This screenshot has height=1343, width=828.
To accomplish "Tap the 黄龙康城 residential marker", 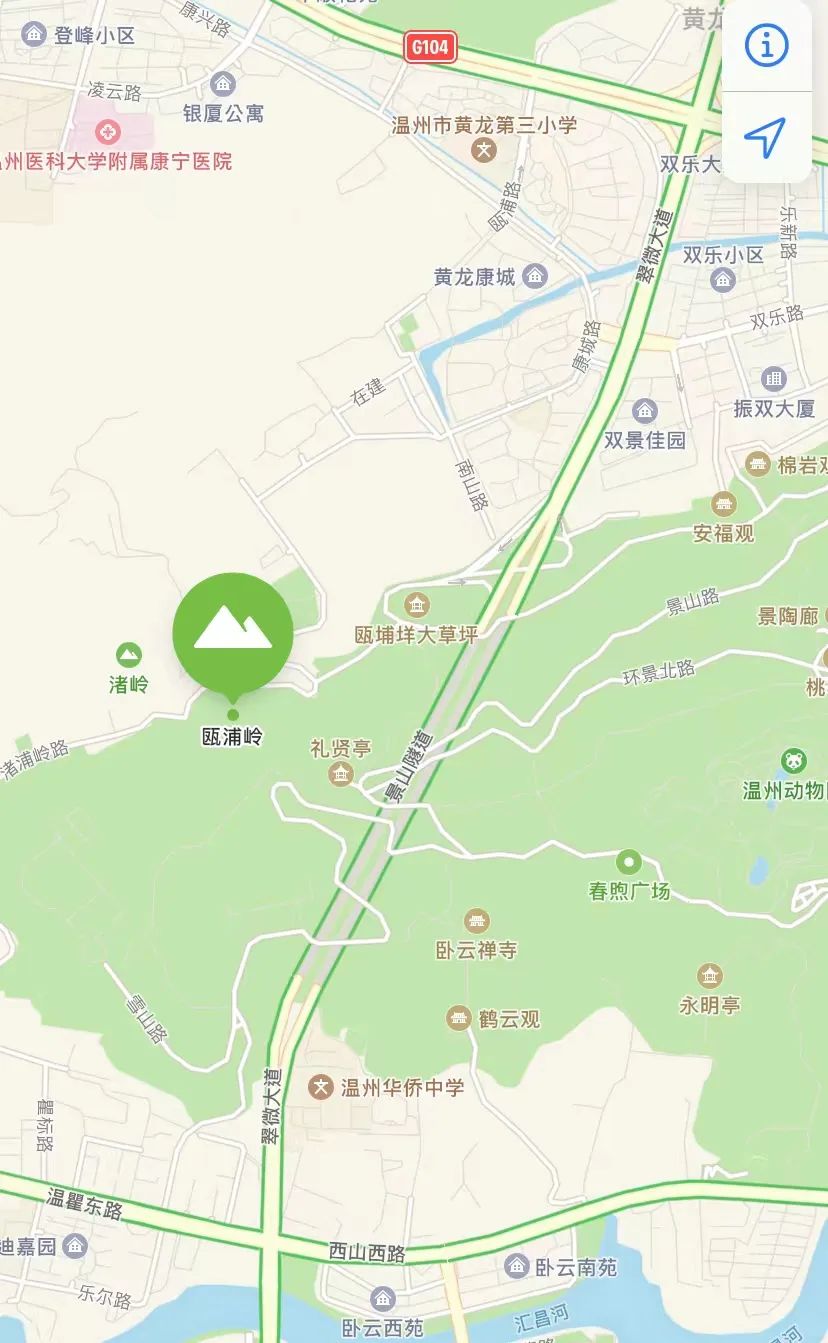I will 536,275.
